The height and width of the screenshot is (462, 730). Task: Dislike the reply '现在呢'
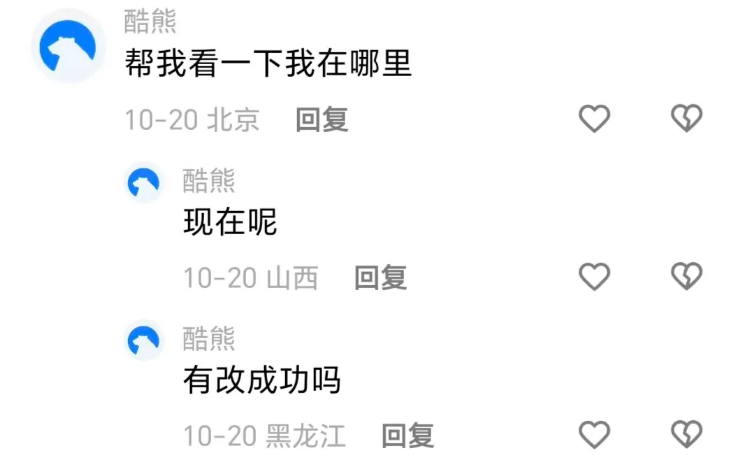click(x=686, y=277)
